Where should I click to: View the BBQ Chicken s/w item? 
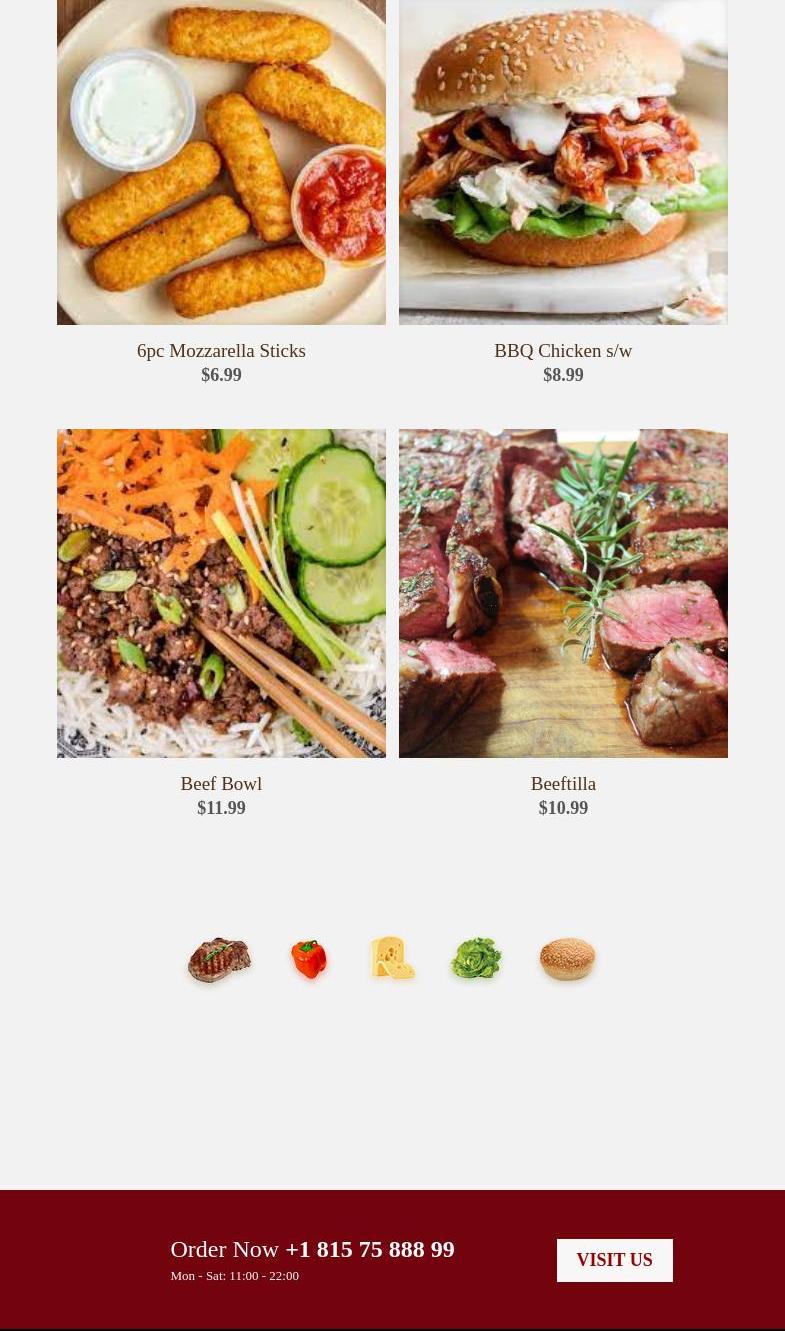point(563,351)
